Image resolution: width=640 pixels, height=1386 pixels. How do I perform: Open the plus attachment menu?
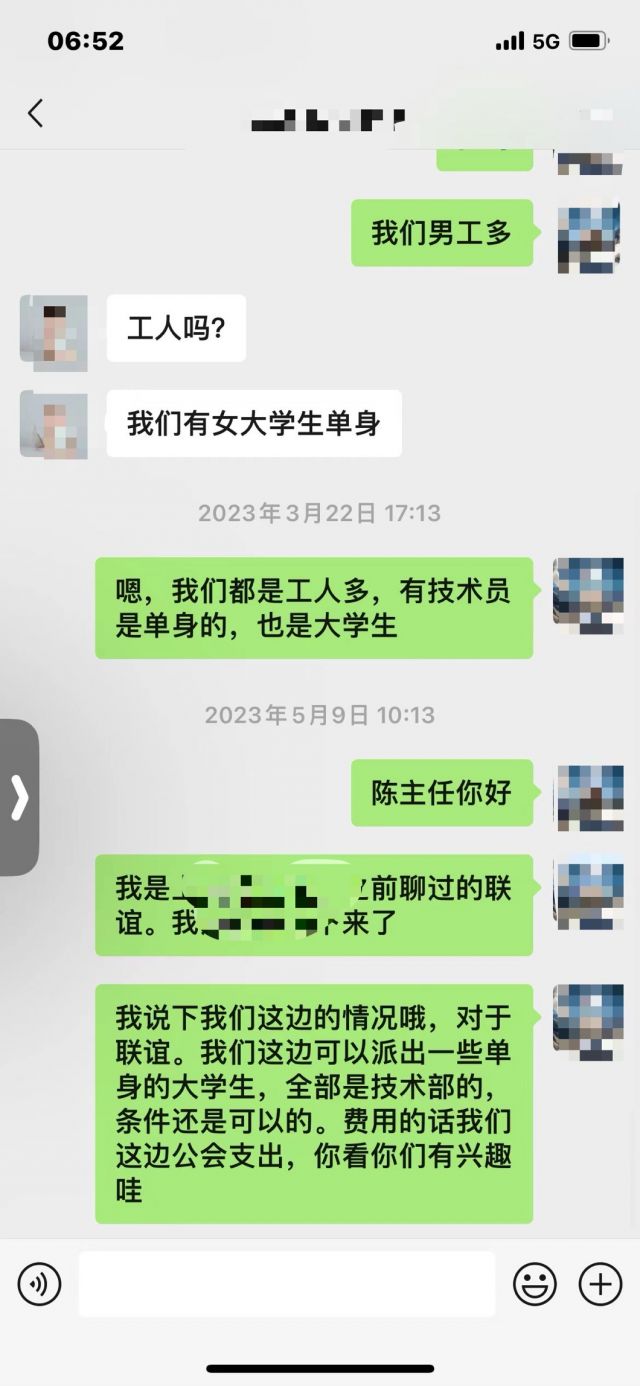pos(600,1284)
